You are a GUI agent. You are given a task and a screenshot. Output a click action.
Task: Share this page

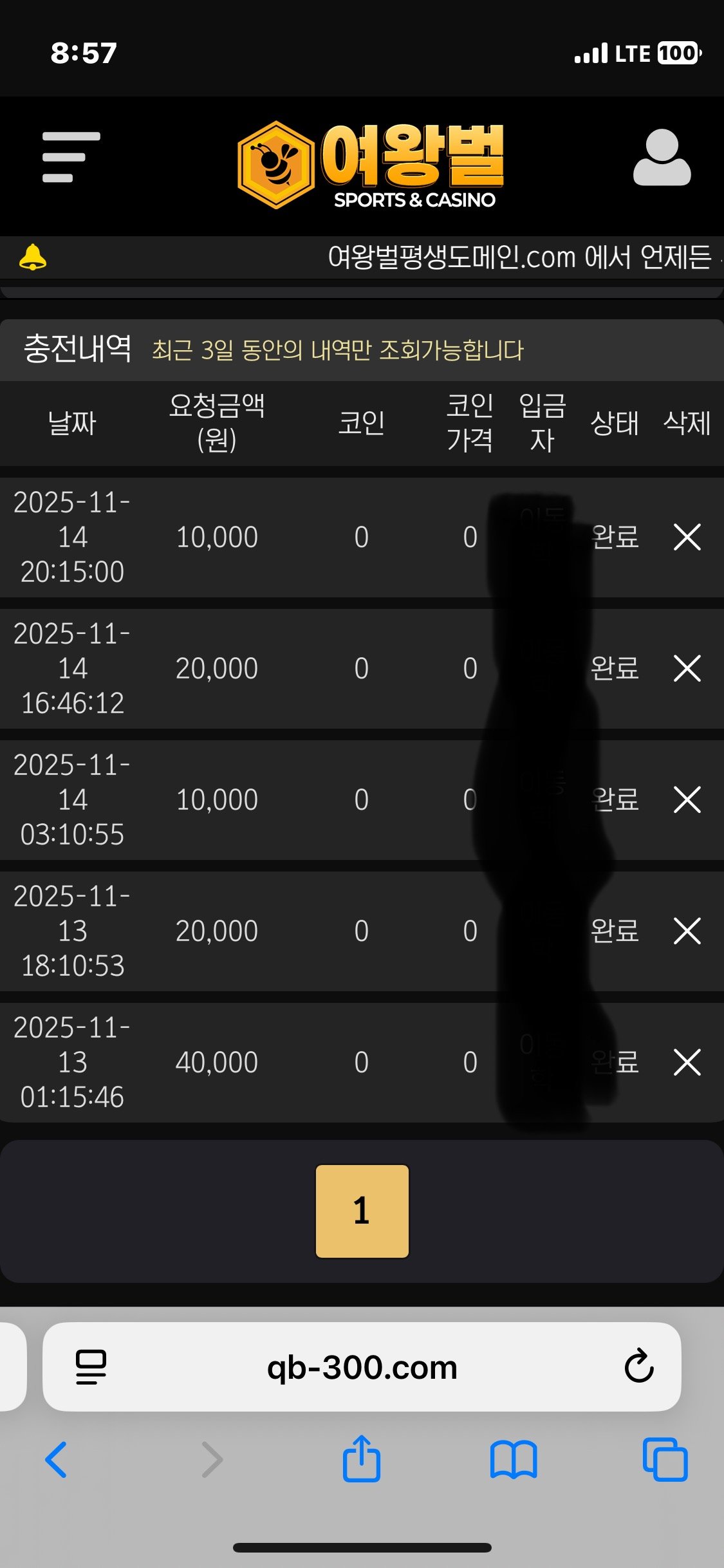(x=362, y=1459)
